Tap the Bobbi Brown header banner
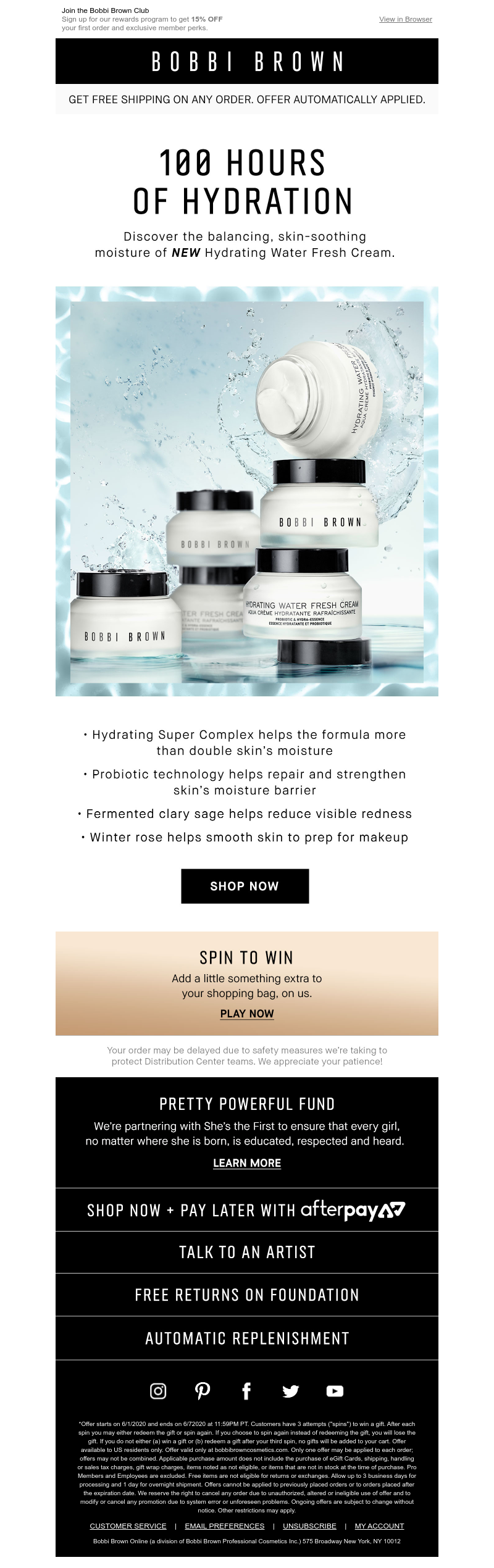The width and height of the screenshot is (494, 1568). (x=246, y=61)
